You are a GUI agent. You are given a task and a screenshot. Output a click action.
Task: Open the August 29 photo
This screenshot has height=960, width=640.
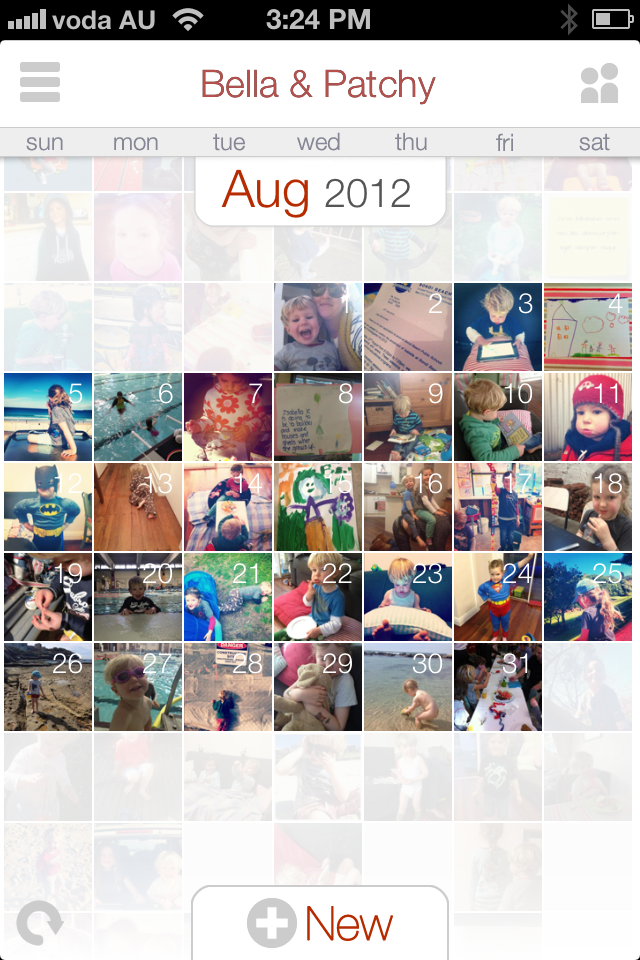pos(318,687)
